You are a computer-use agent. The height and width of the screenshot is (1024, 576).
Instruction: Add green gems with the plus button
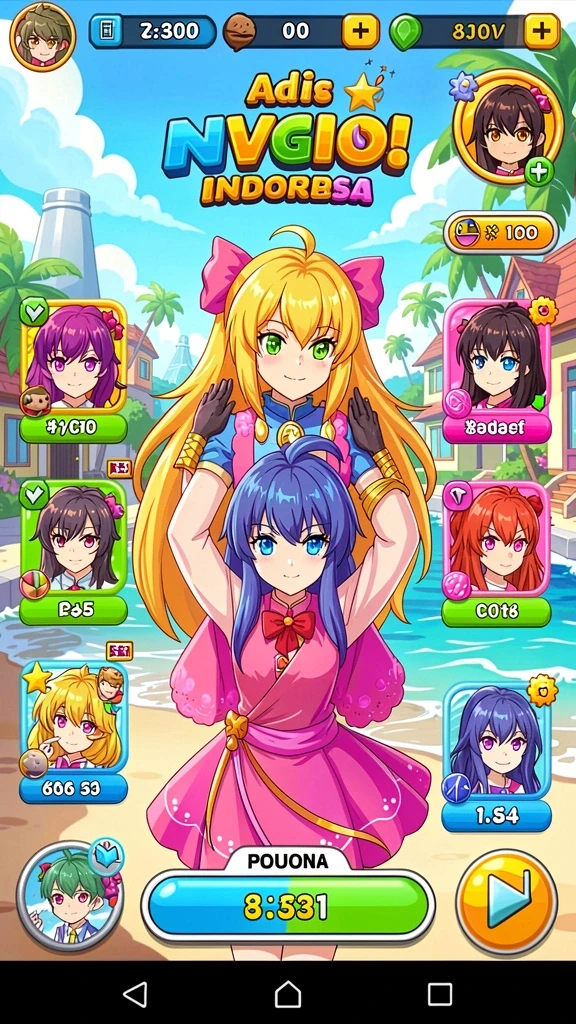[541, 31]
